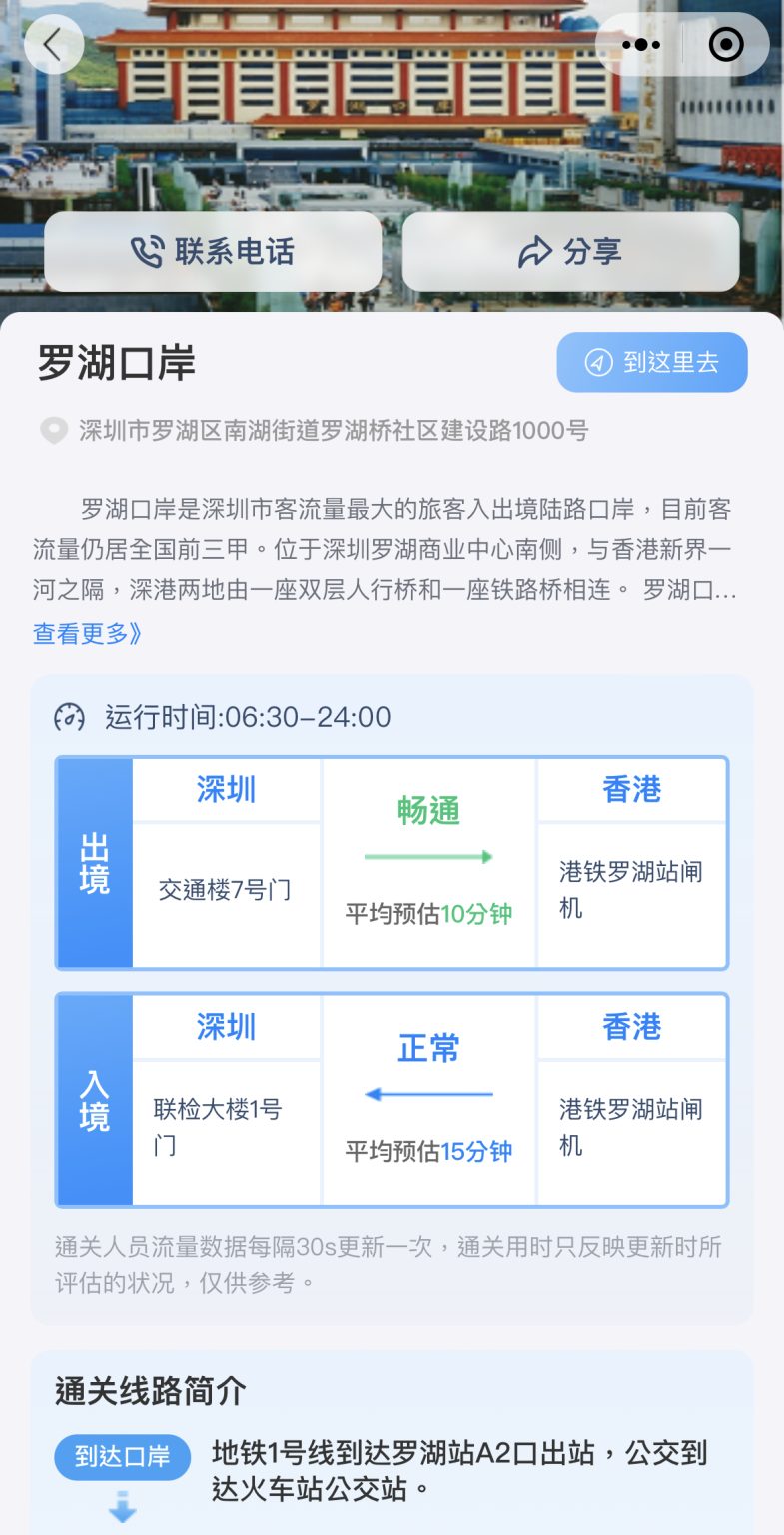Tap the gauge icon next to 运行时间
Viewport: 784px width, 1535px height.
[x=66, y=716]
